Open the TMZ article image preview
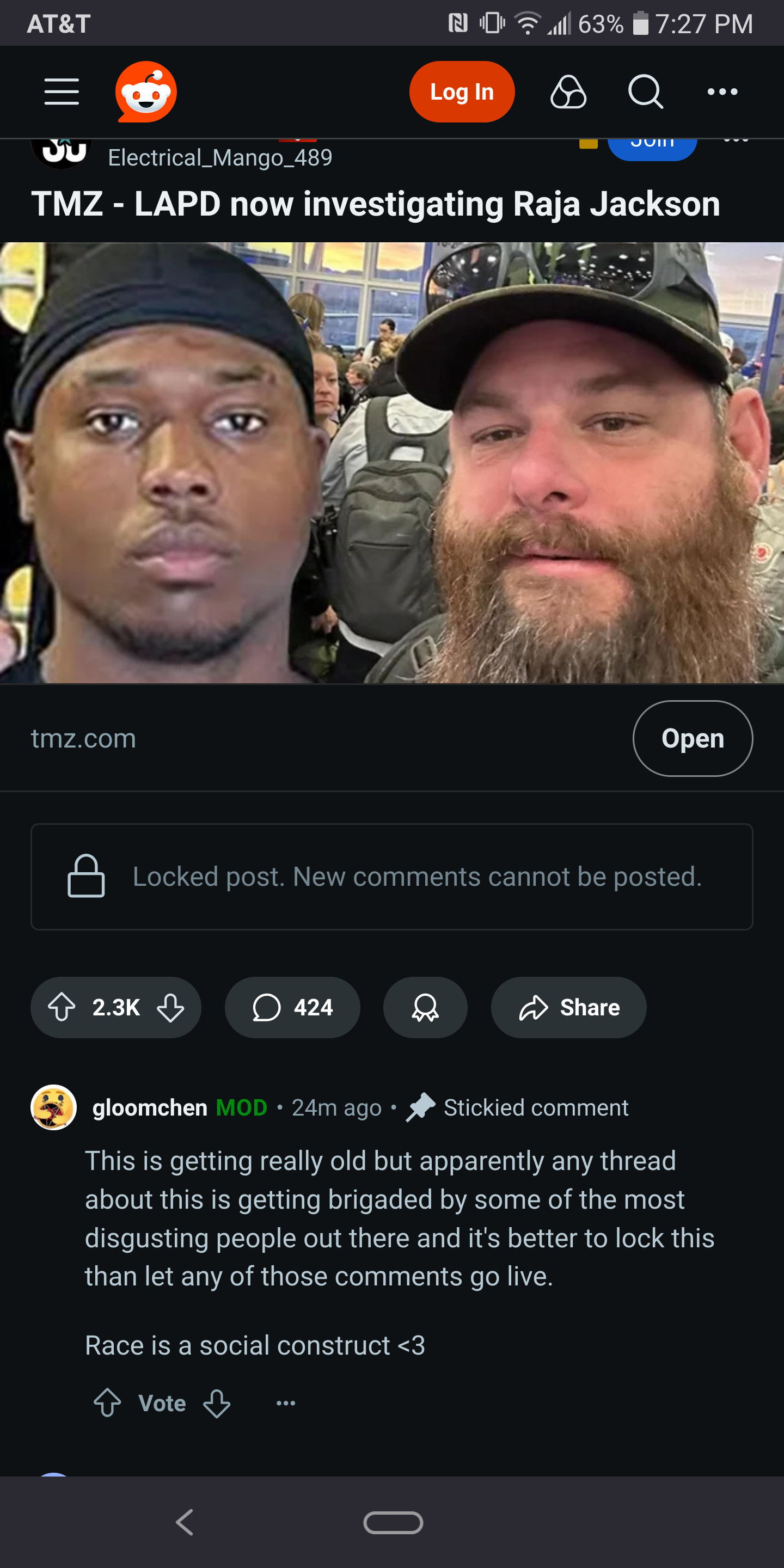 [392, 463]
